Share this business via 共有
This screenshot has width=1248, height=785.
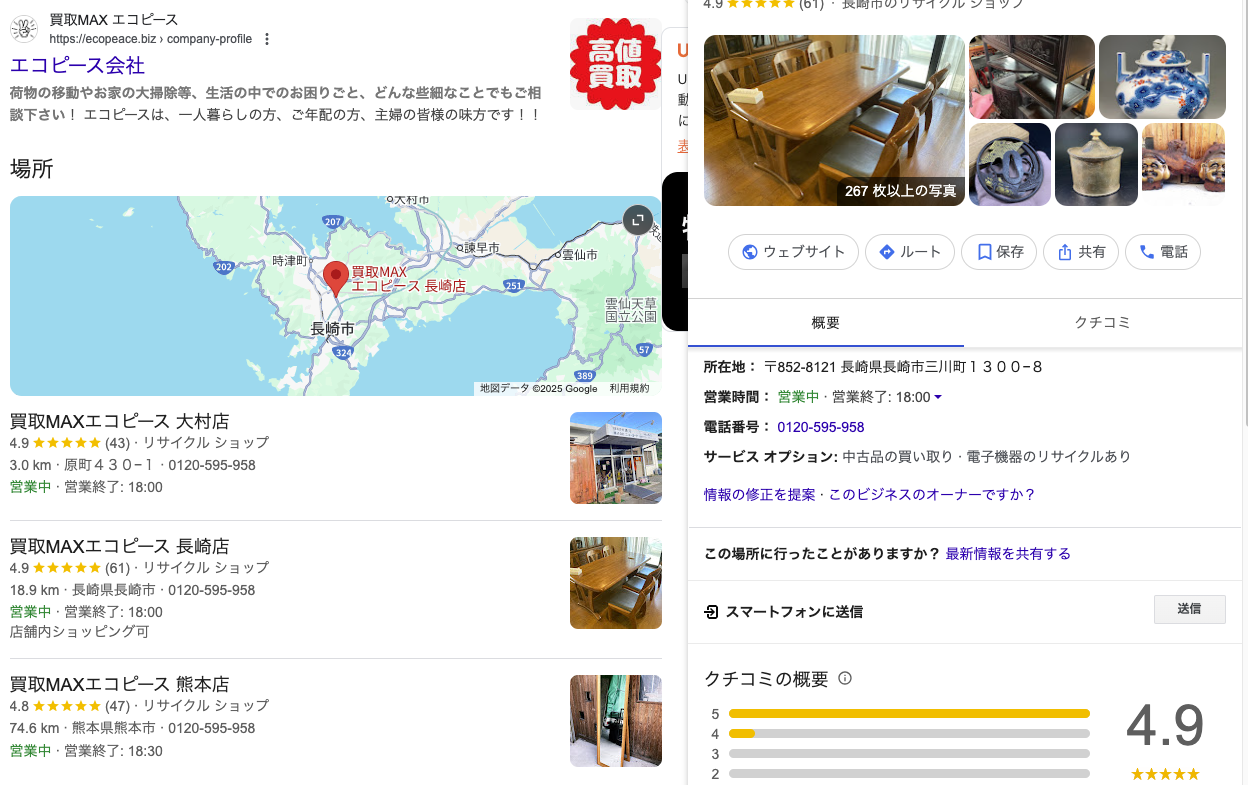click(1080, 252)
